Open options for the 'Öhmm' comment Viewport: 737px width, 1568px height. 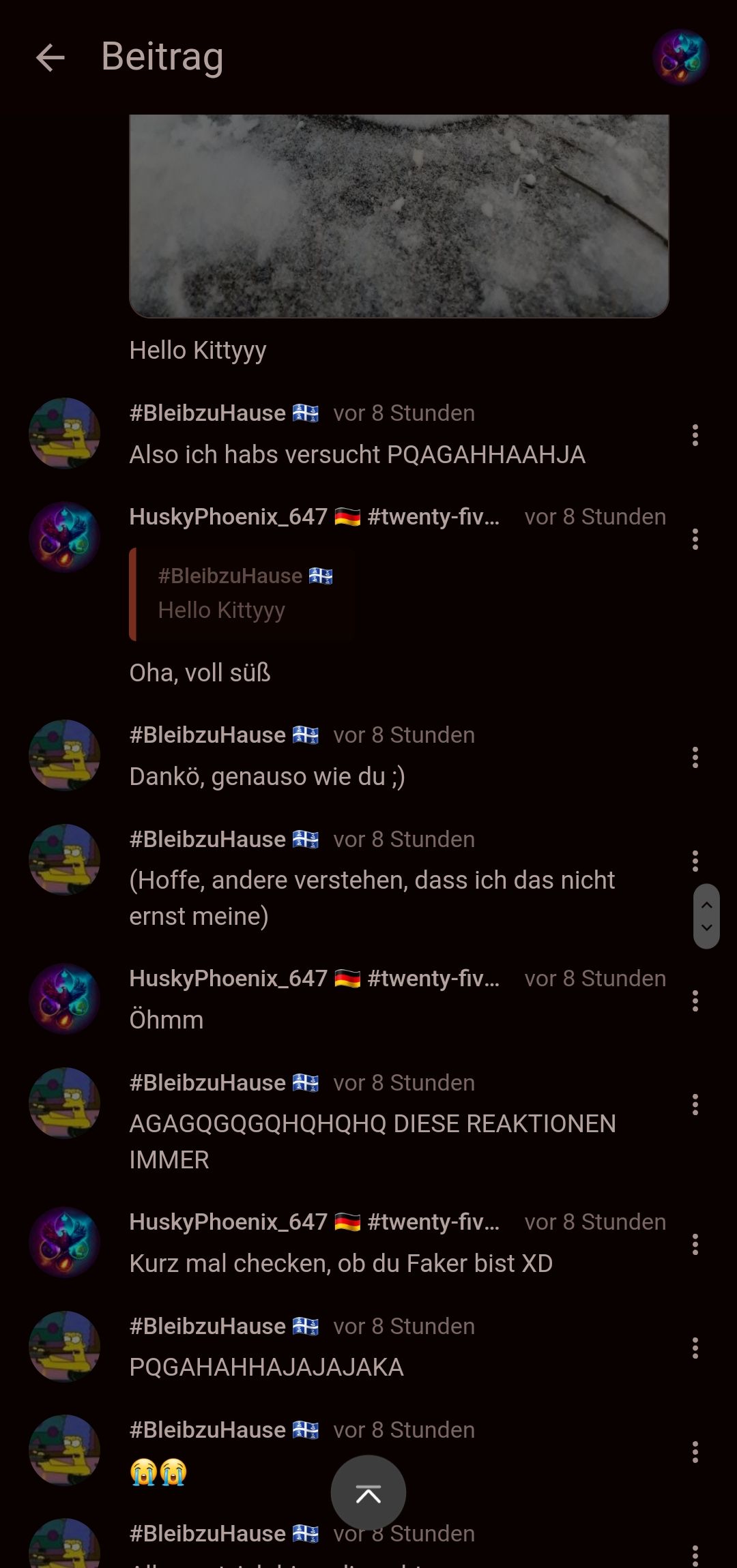click(x=695, y=1001)
